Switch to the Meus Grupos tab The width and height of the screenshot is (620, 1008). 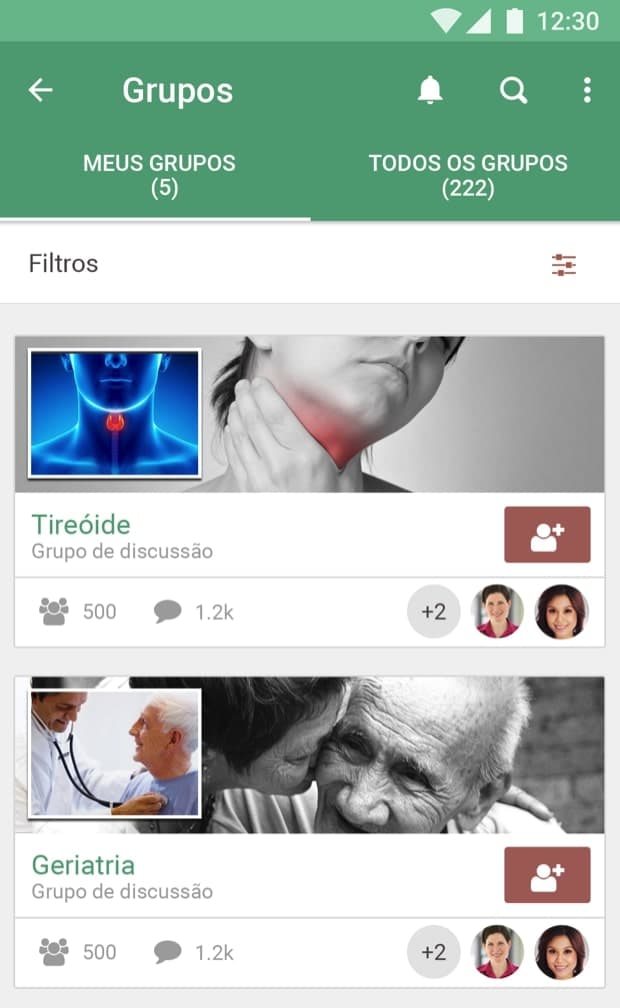coord(159,175)
